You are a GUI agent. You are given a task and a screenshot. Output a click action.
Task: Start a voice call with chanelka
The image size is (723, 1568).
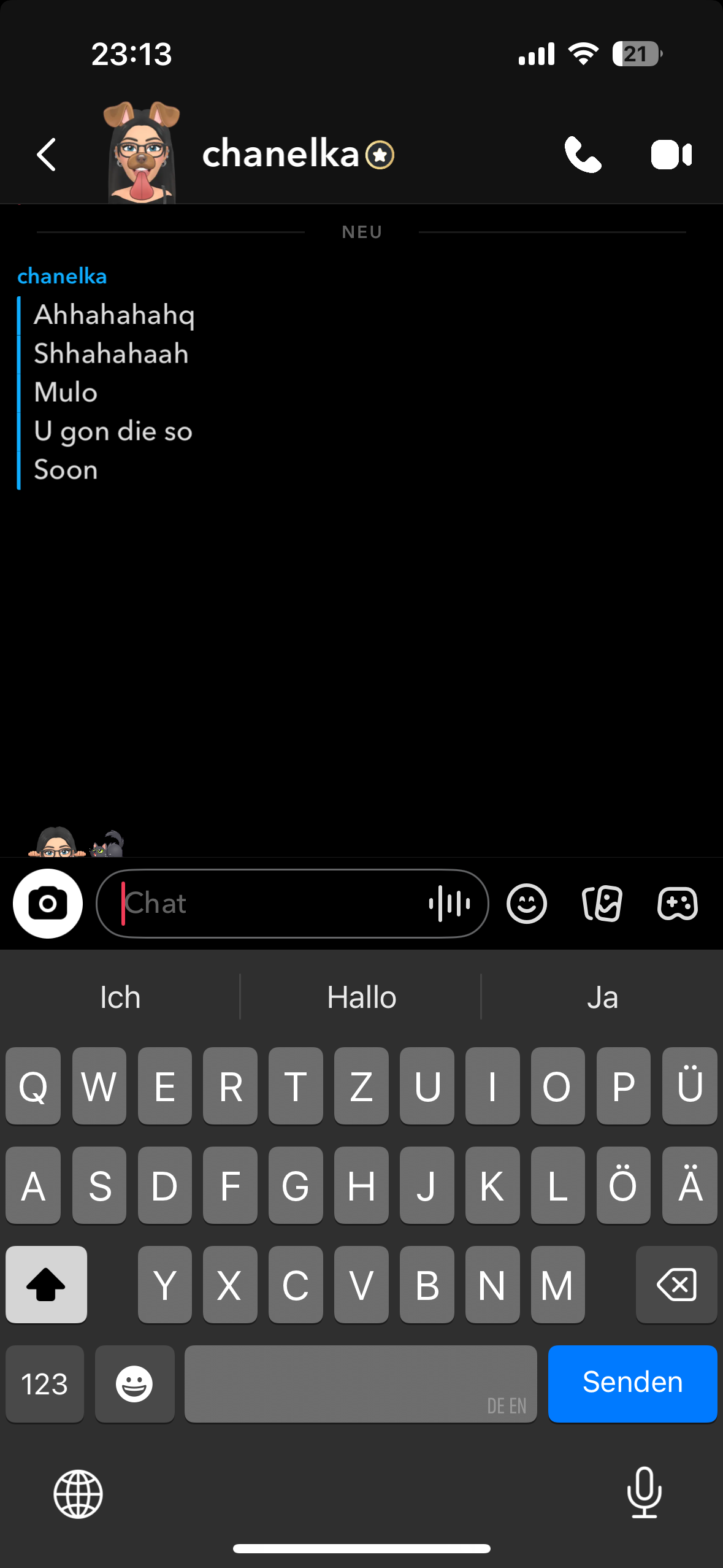point(583,154)
